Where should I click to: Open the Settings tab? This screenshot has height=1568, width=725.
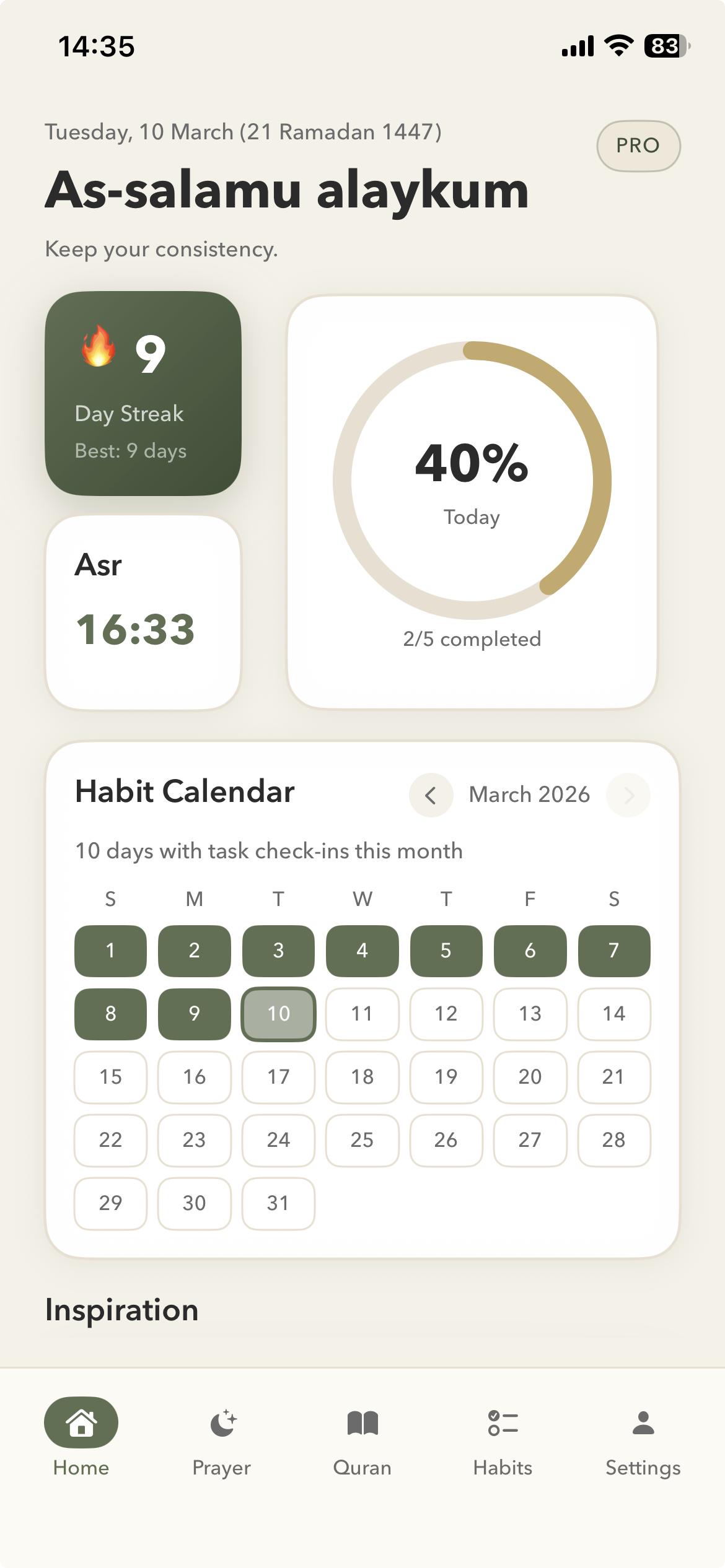click(x=643, y=1440)
